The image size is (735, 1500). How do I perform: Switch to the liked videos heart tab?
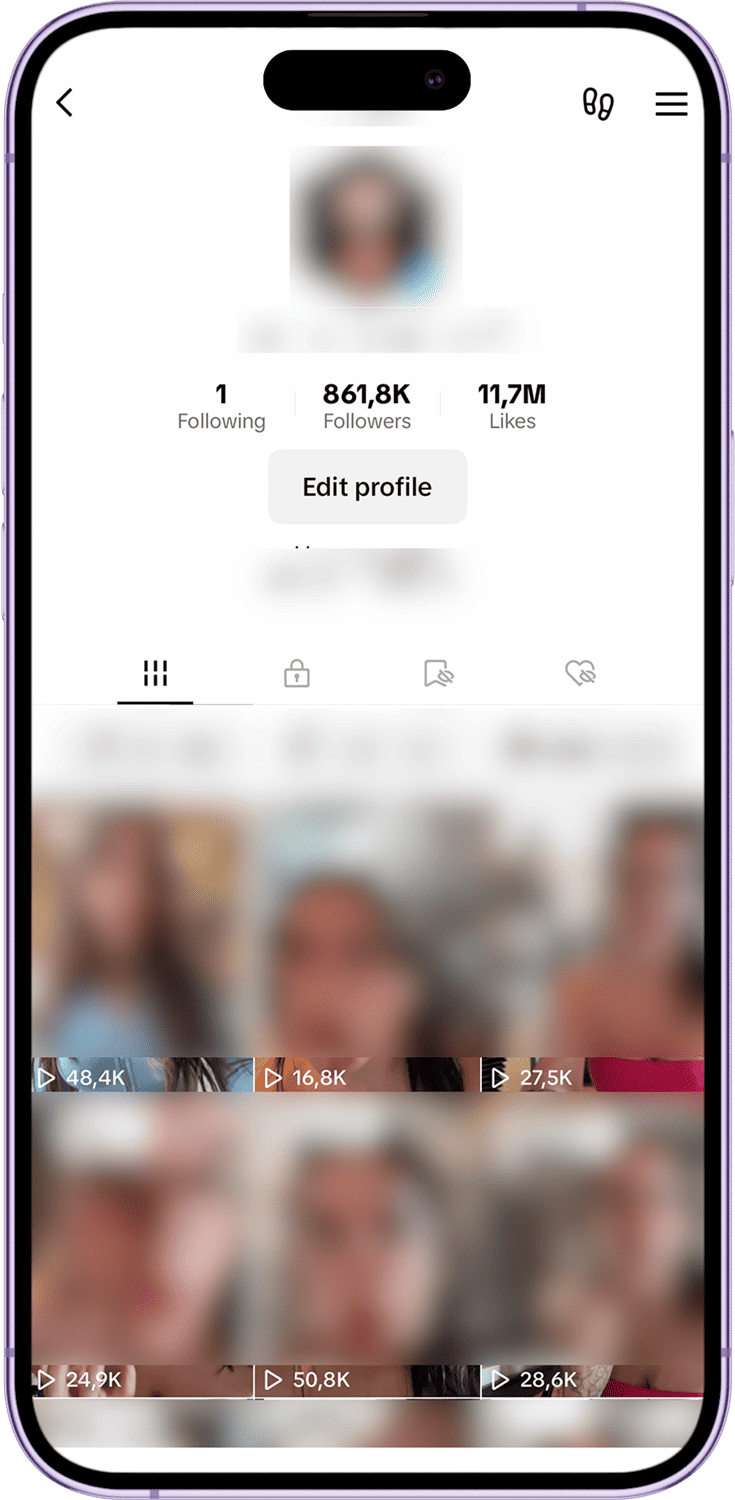(x=580, y=674)
